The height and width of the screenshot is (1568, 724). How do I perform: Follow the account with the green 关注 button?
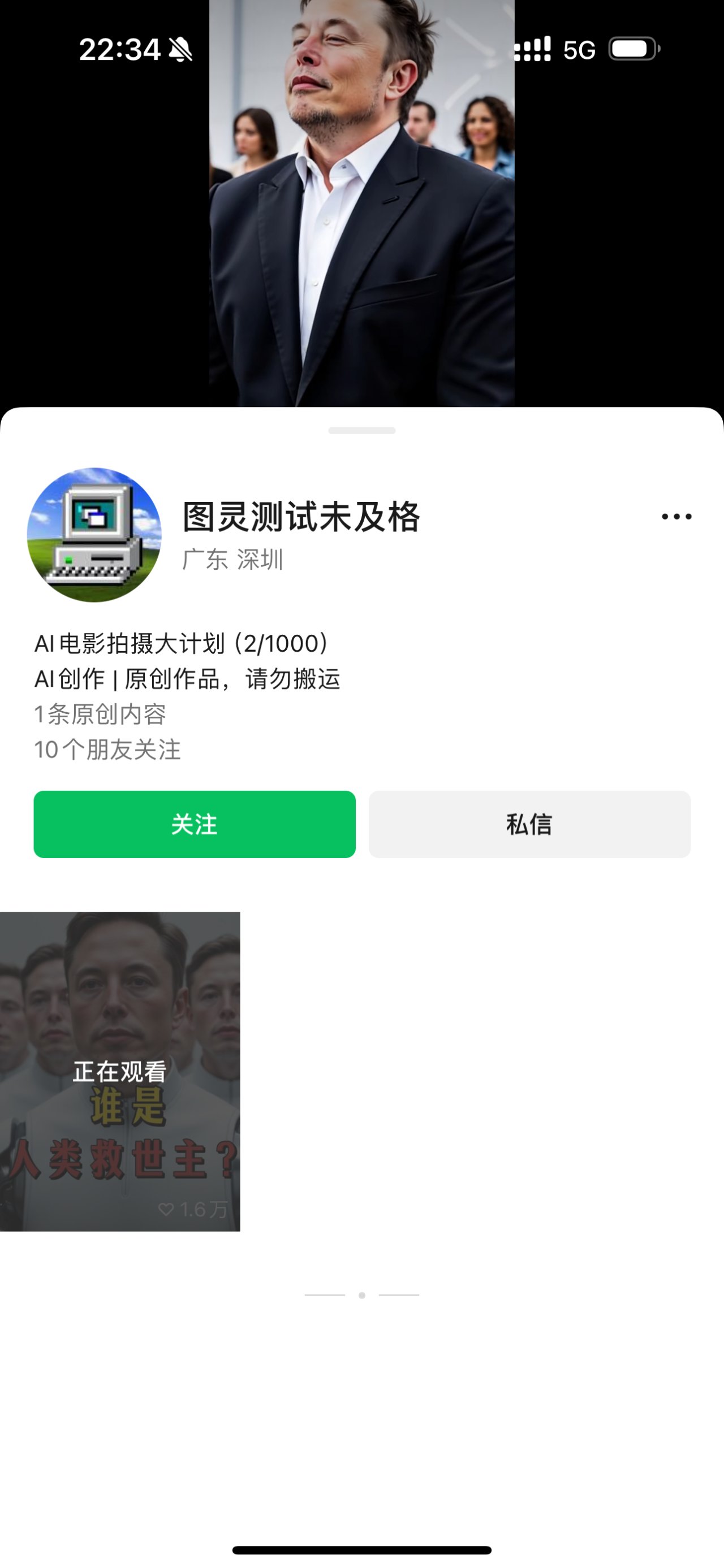click(x=194, y=824)
